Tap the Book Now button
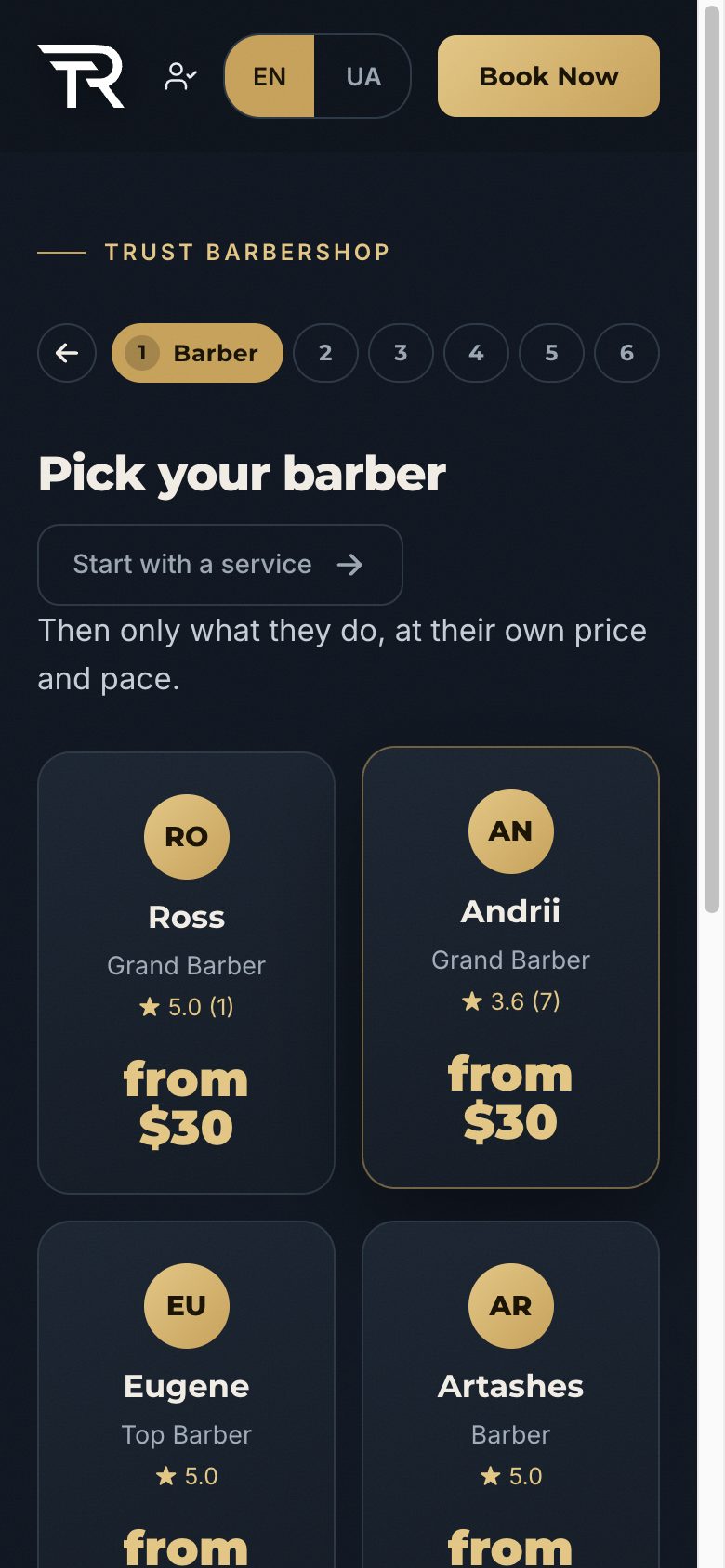The width and height of the screenshot is (725, 1568). [x=548, y=76]
